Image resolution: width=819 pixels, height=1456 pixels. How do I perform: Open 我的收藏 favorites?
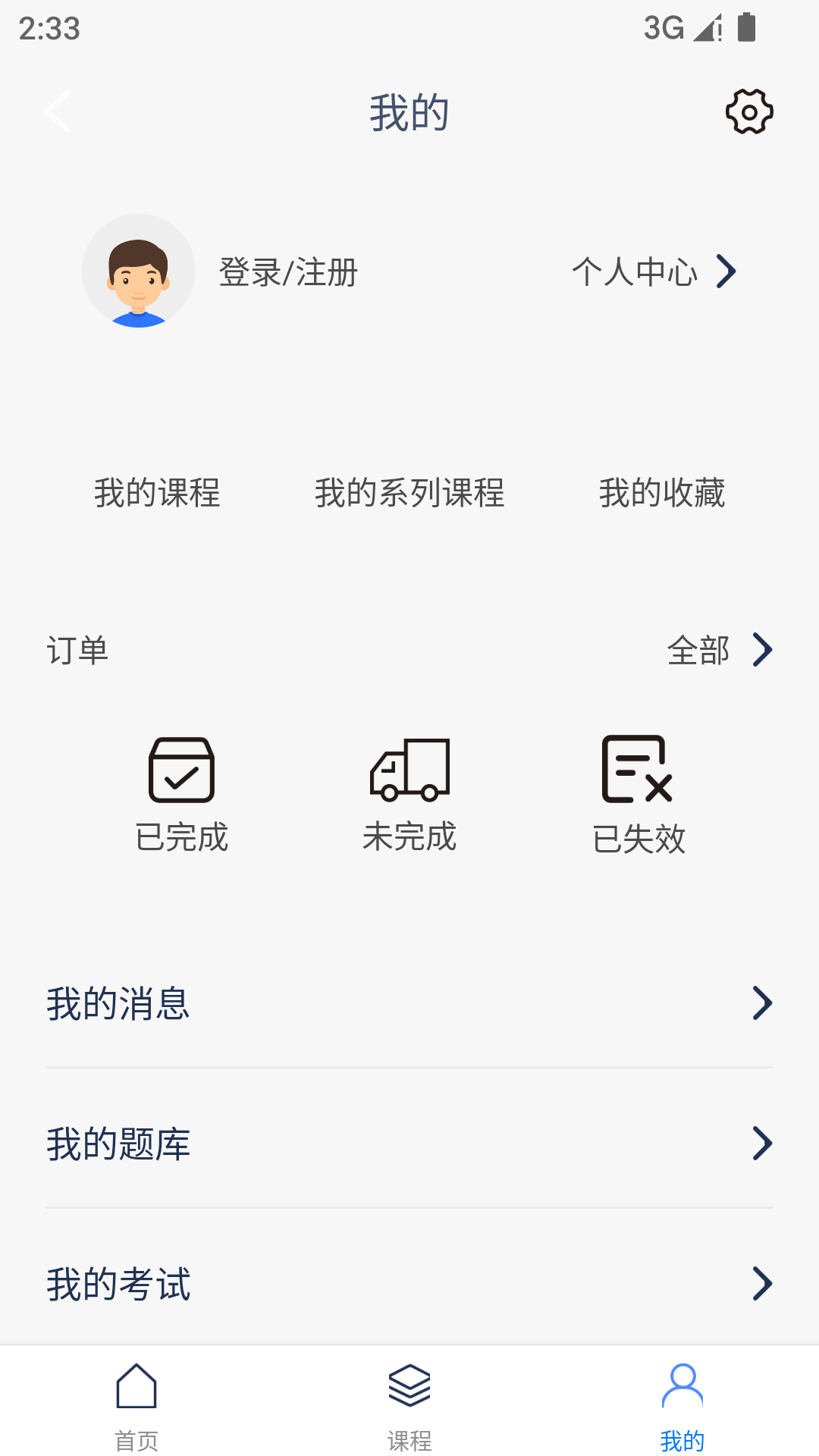coord(662,493)
